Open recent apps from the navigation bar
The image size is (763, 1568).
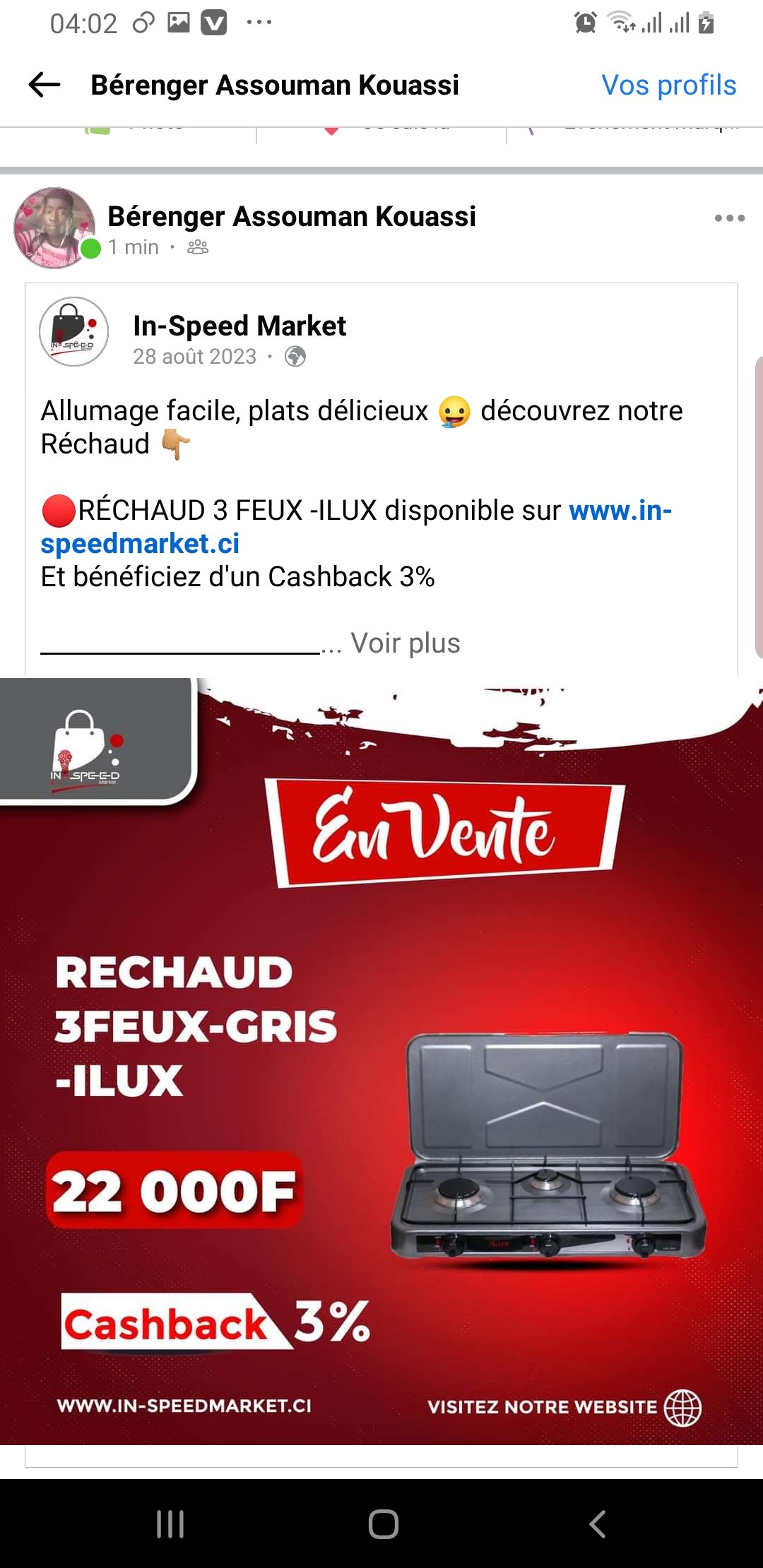(170, 1524)
